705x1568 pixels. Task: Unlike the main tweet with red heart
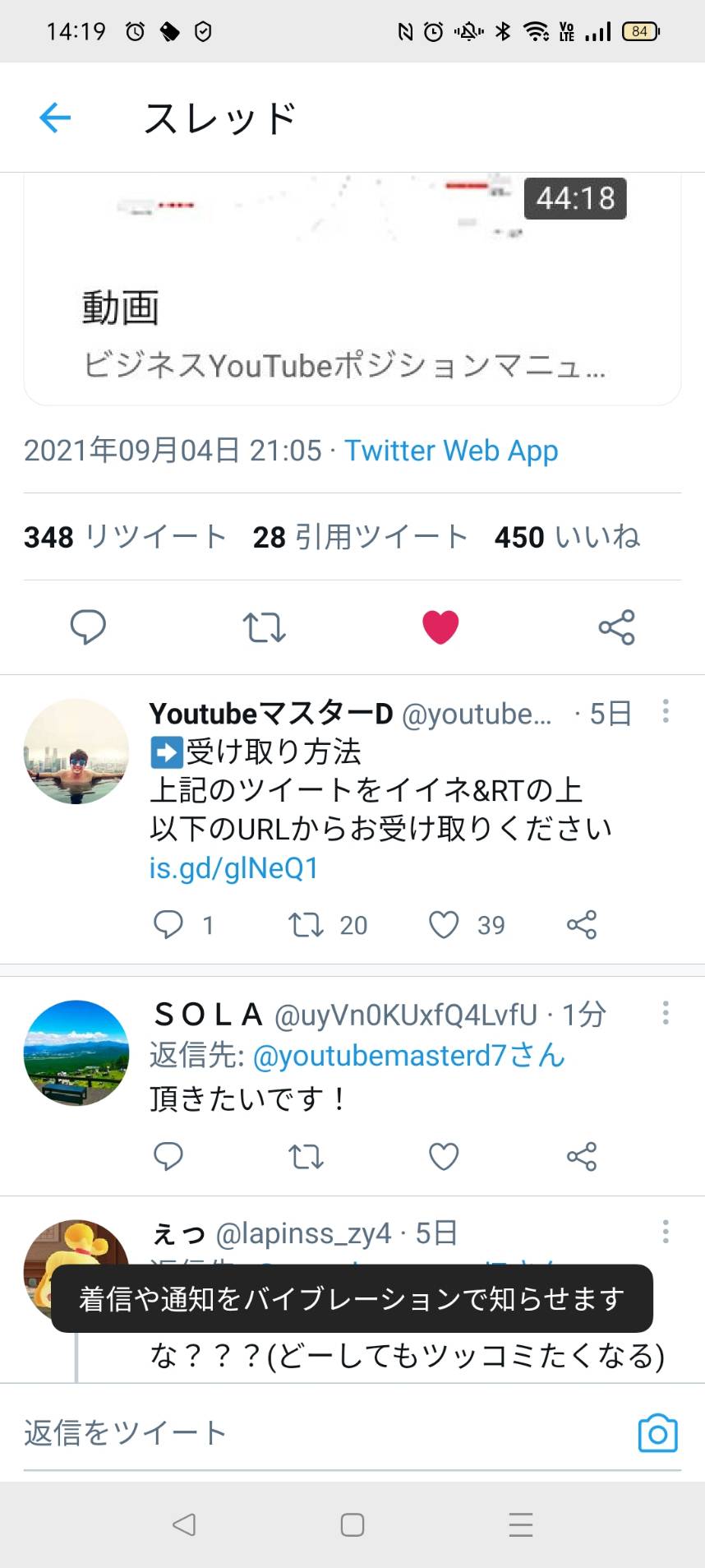coord(440,627)
